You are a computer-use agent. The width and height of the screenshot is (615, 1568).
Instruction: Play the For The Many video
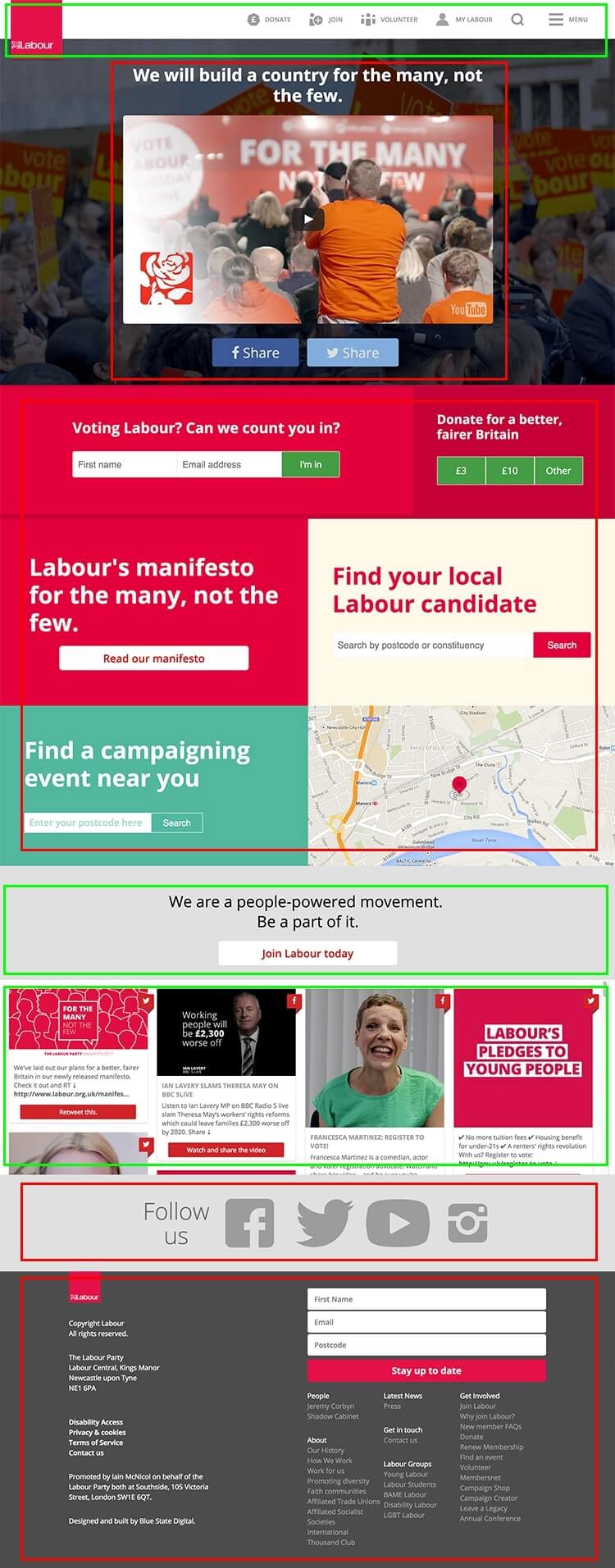(308, 219)
